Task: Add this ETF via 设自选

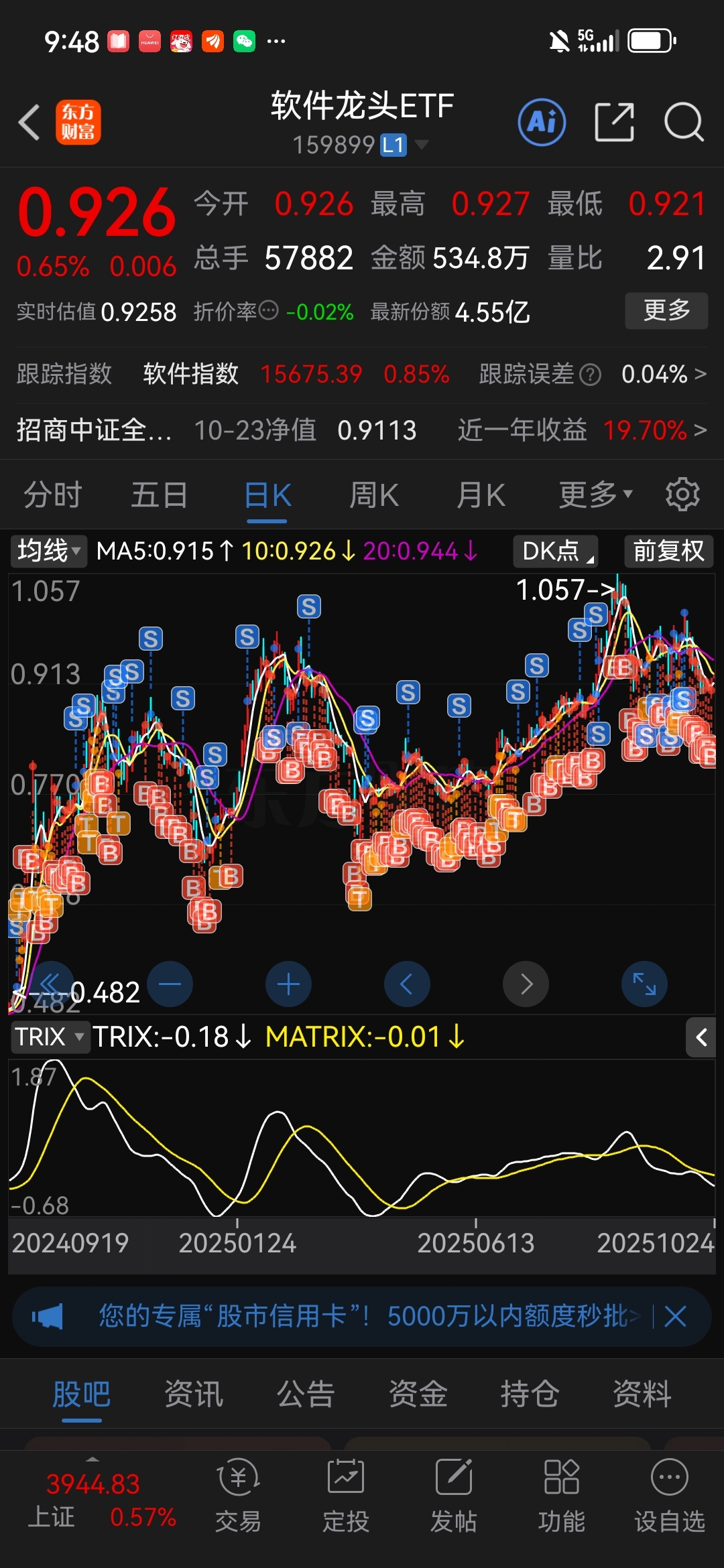Action: [x=669, y=1496]
